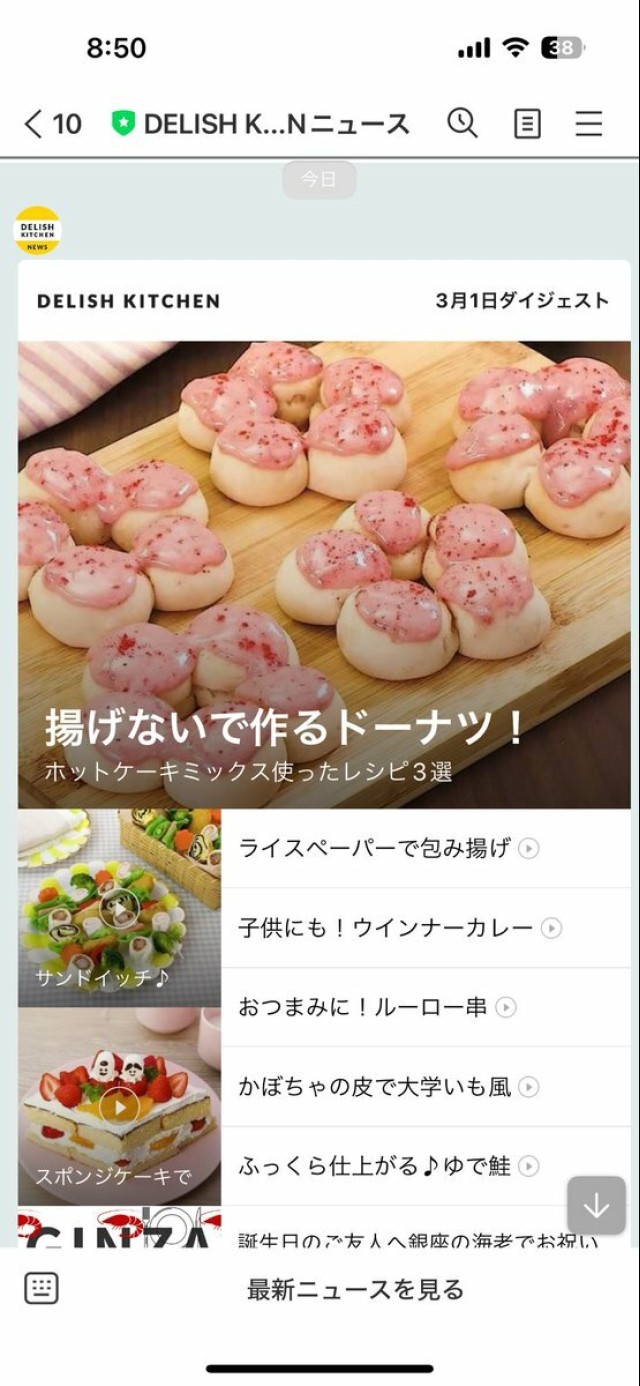The height and width of the screenshot is (1386, 640).
Task: Open the hamburger menu
Action: (589, 124)
